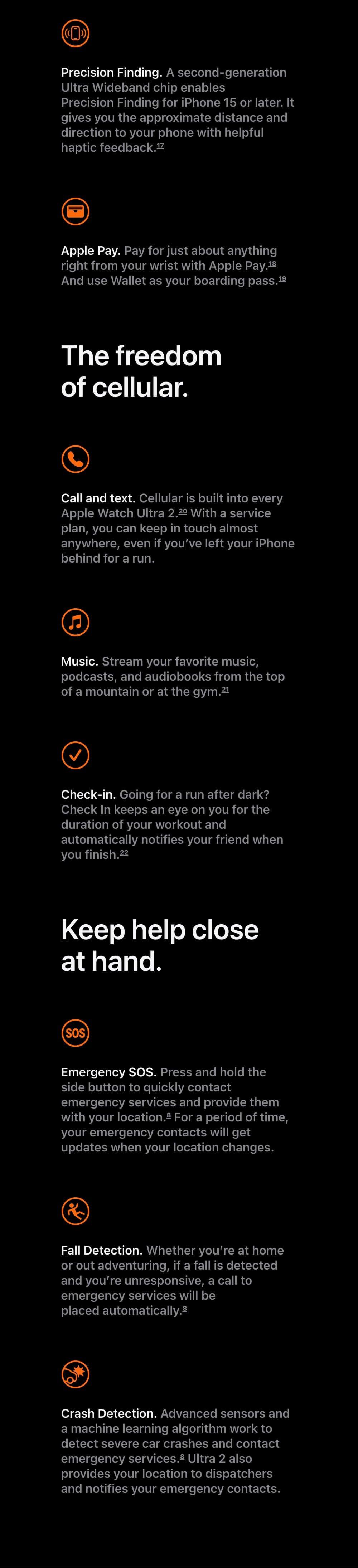Image resolution: width=358 pixels, height=1568 pixels.
Task: Open footnote 21 in the Music section
Action: 225,690
